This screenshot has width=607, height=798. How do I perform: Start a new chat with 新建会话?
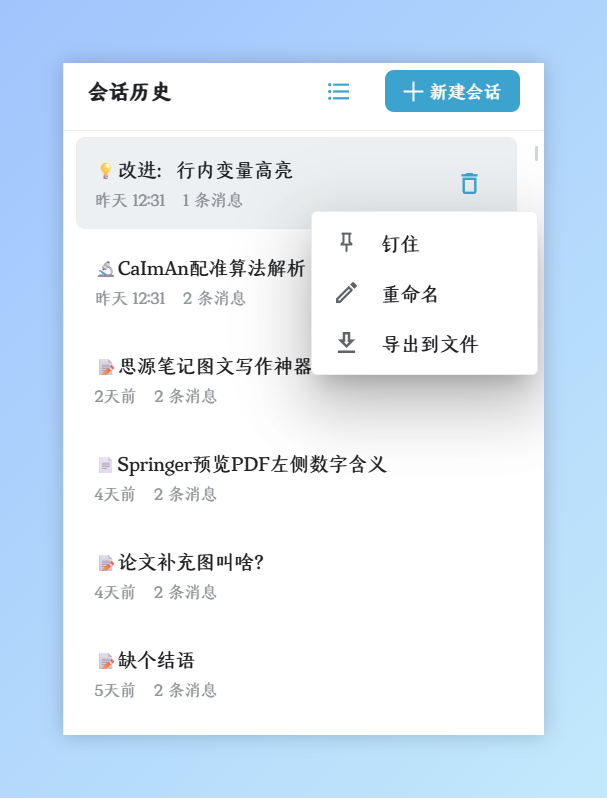tap(452, 92)
